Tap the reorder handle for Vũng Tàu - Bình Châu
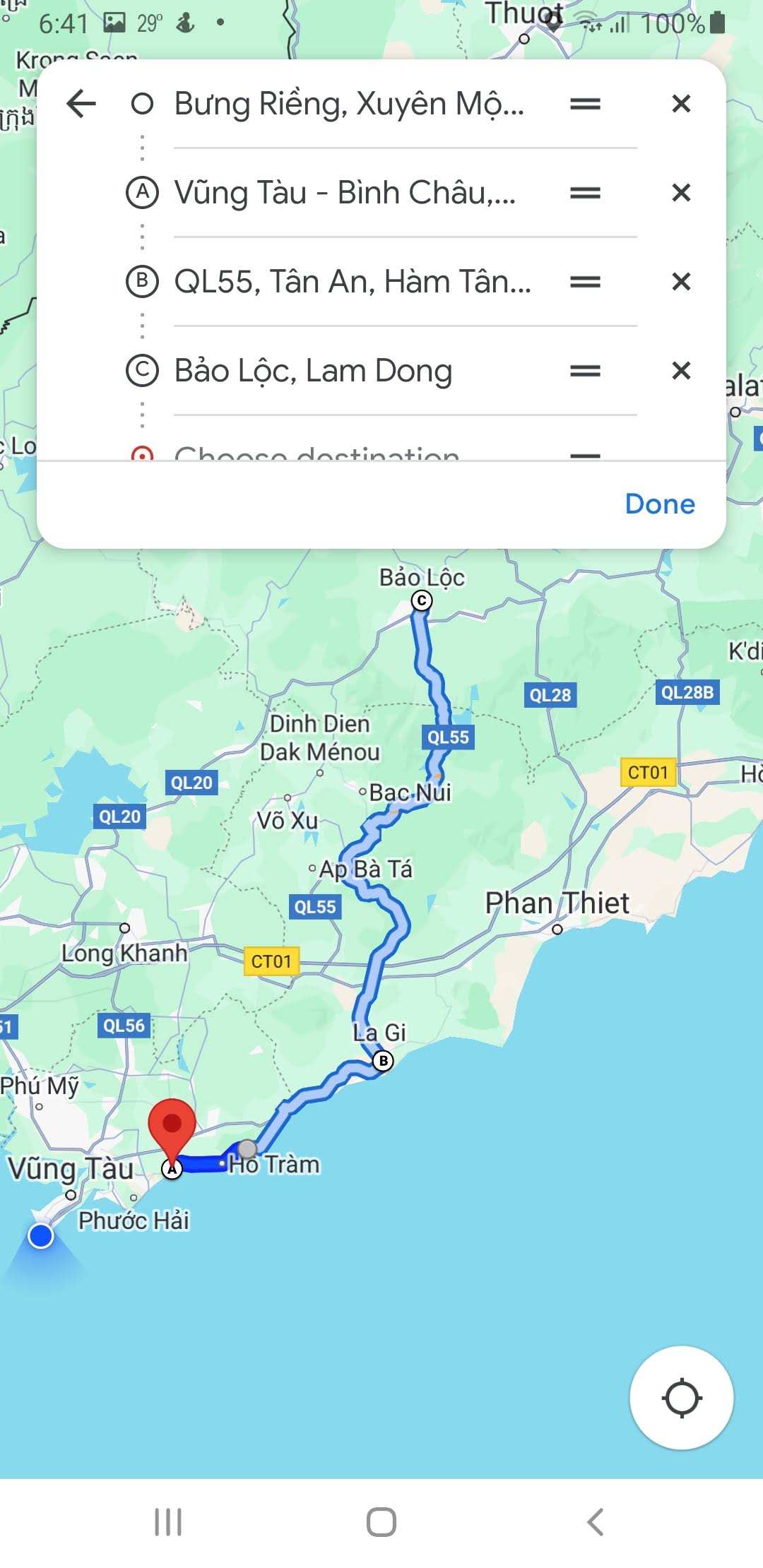 pyautogui.click(x=585, y=193)
